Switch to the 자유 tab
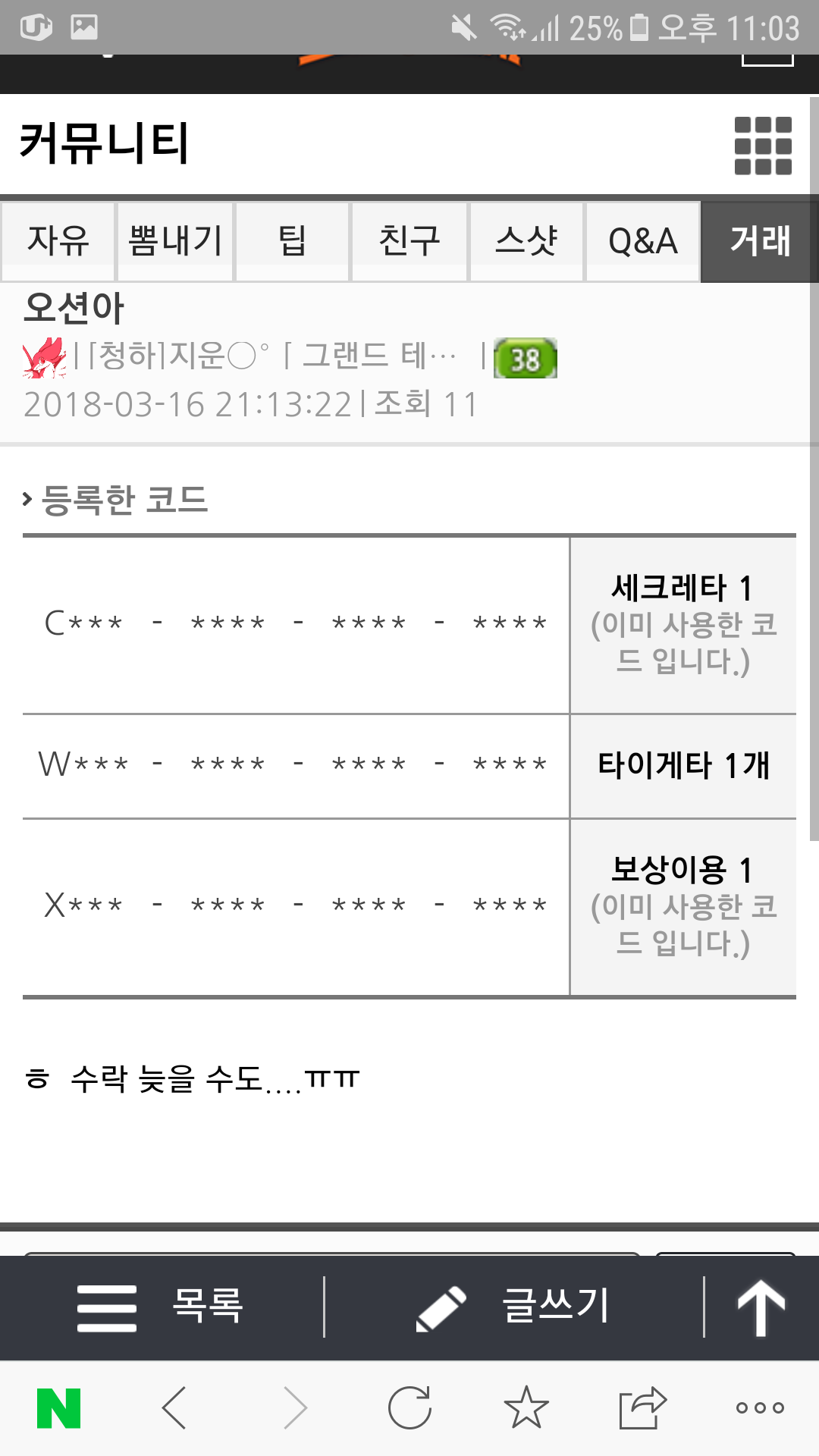819x1456 pixels. (x=58, y=241)
